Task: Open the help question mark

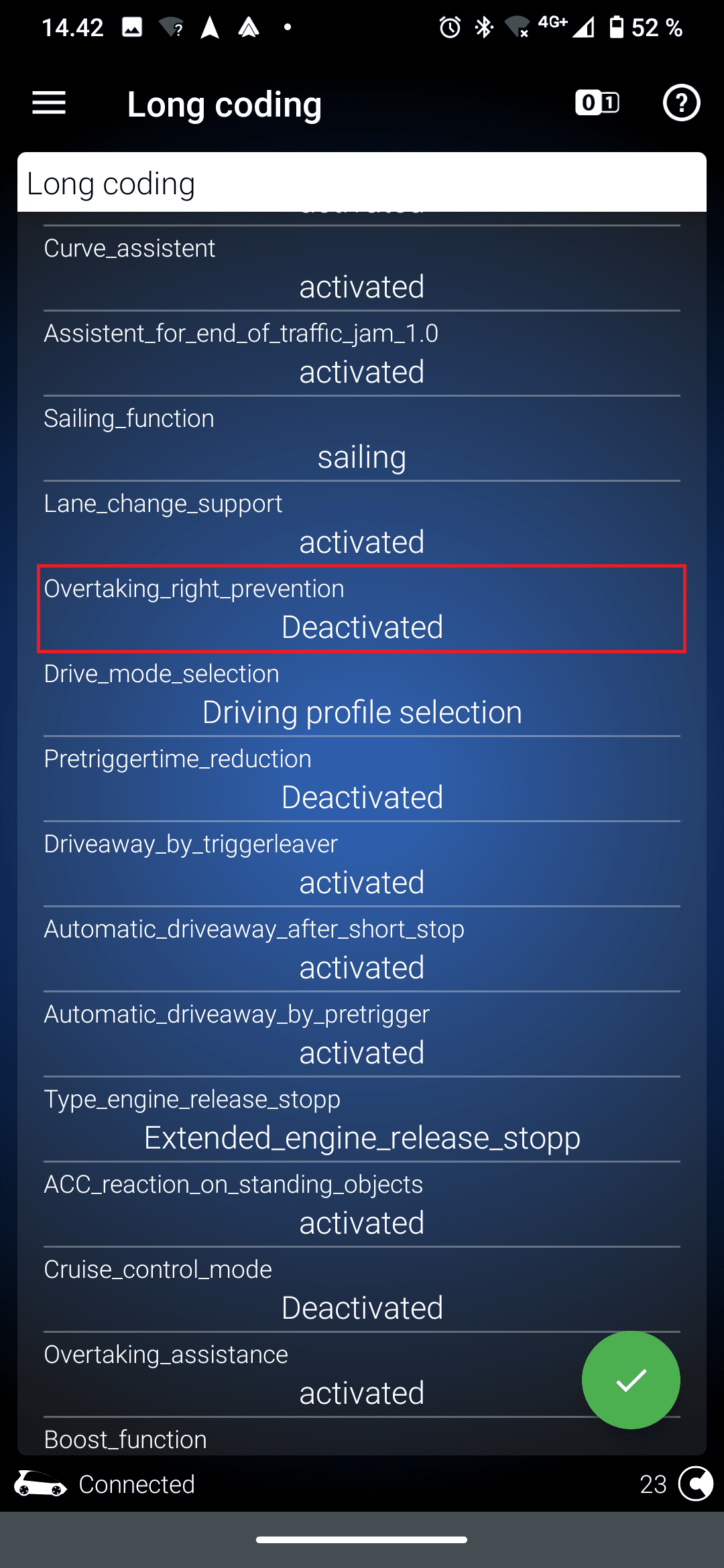Action: coord(681,103)
